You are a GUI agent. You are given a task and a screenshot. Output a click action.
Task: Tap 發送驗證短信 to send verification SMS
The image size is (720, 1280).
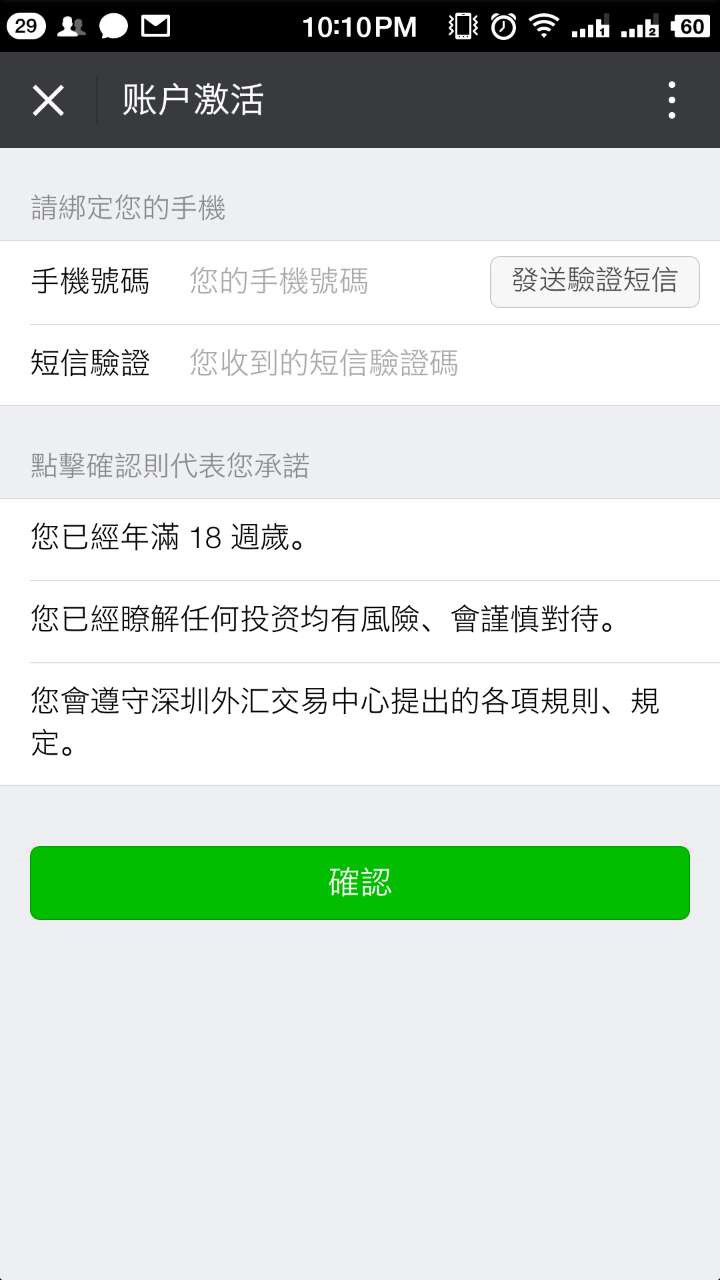594,281
